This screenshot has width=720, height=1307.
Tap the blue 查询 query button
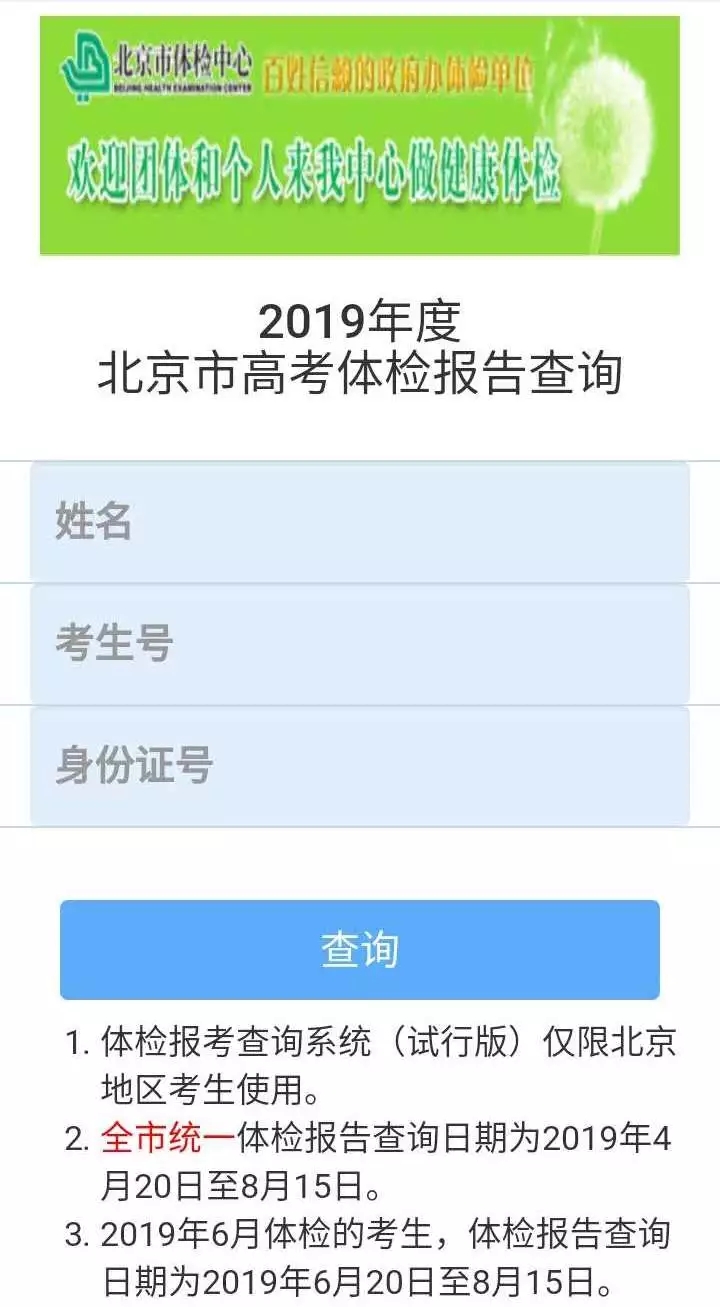[x=360, y=949]
